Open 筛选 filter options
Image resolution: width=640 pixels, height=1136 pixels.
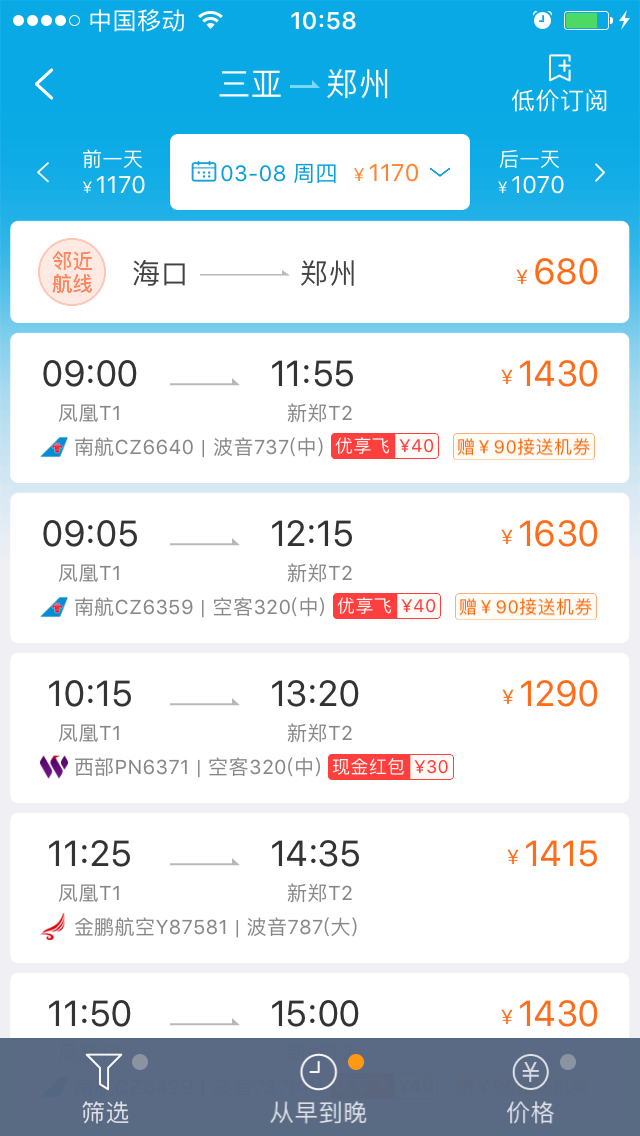[105, 1088]
